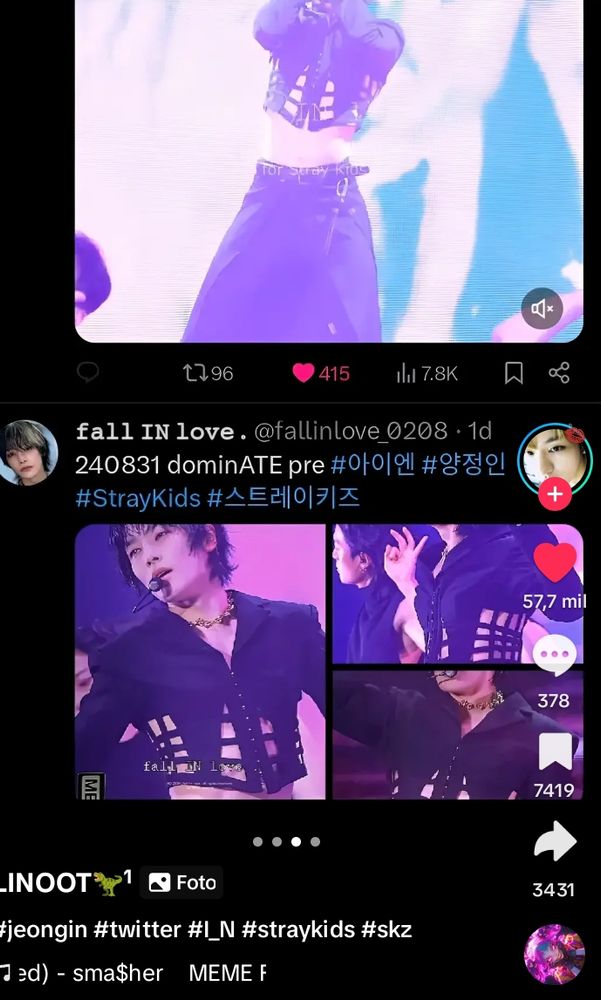Open the #twitter hashtag
The width and height of the screenshot is (601, 1000).
click(138, 930)
